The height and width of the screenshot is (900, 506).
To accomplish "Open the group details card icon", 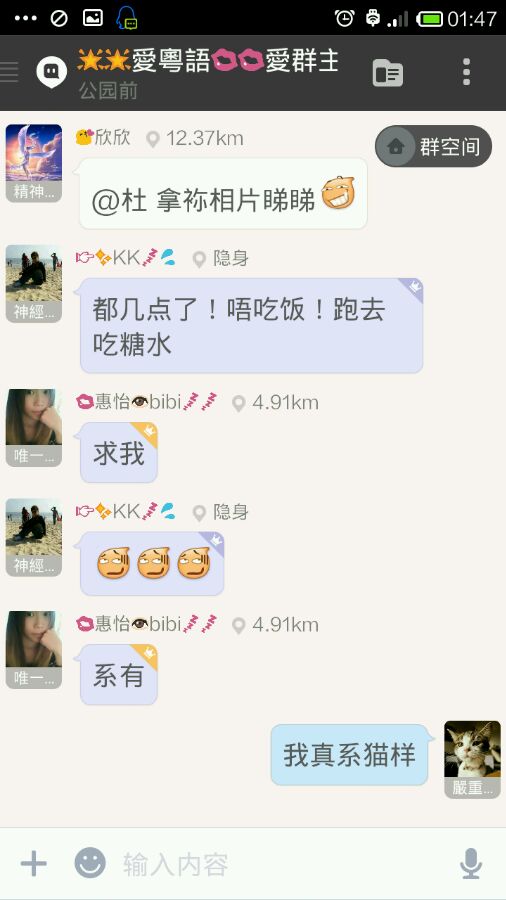I will [388, 73].
